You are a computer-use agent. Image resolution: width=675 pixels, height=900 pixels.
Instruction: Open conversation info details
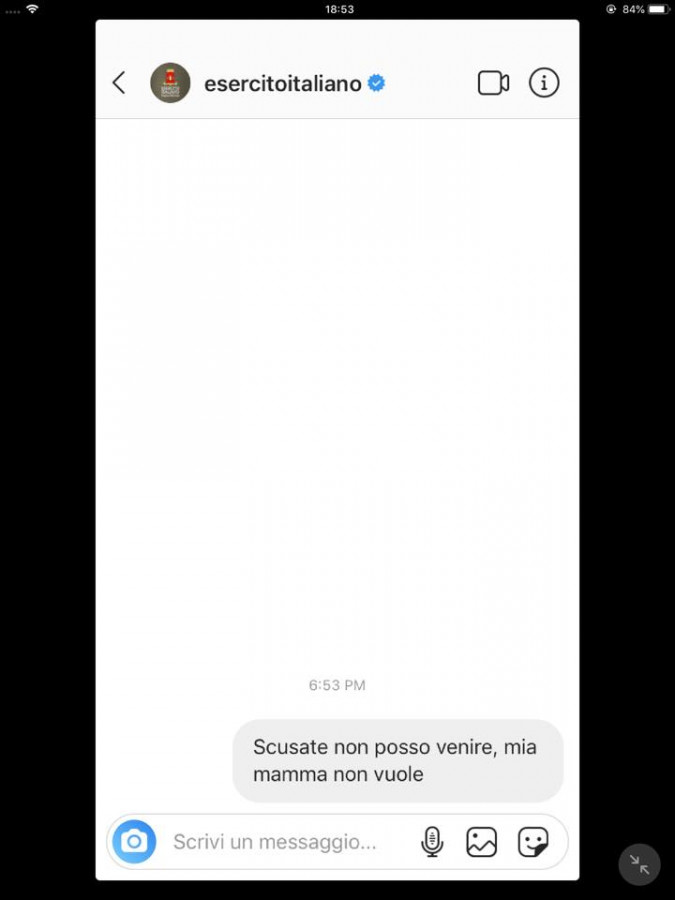point(543,83)
